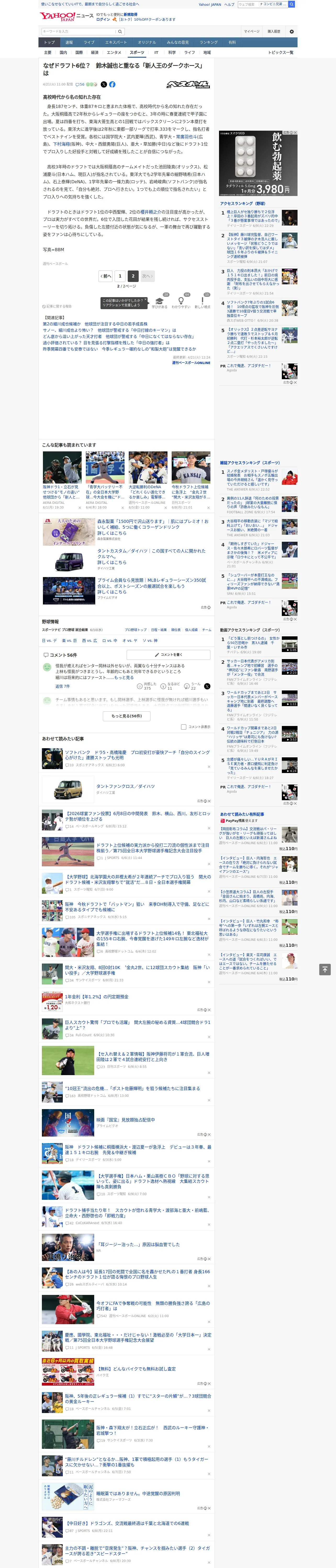336x1568 pixels.
Task: Tap the scroll-to-top arrow button
Action: [325, 969]
